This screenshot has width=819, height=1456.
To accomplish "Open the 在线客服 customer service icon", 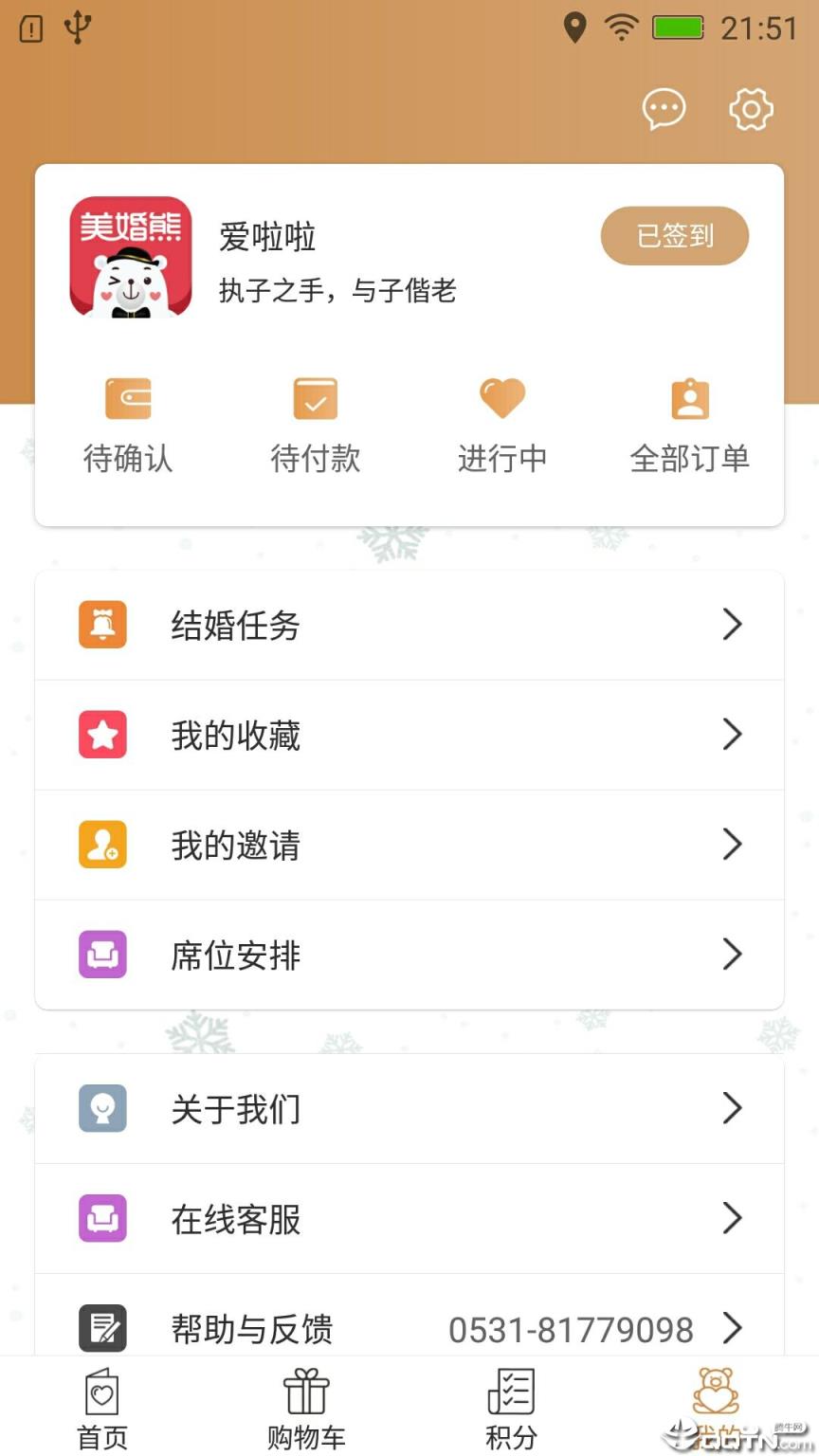I will 102,1219.
